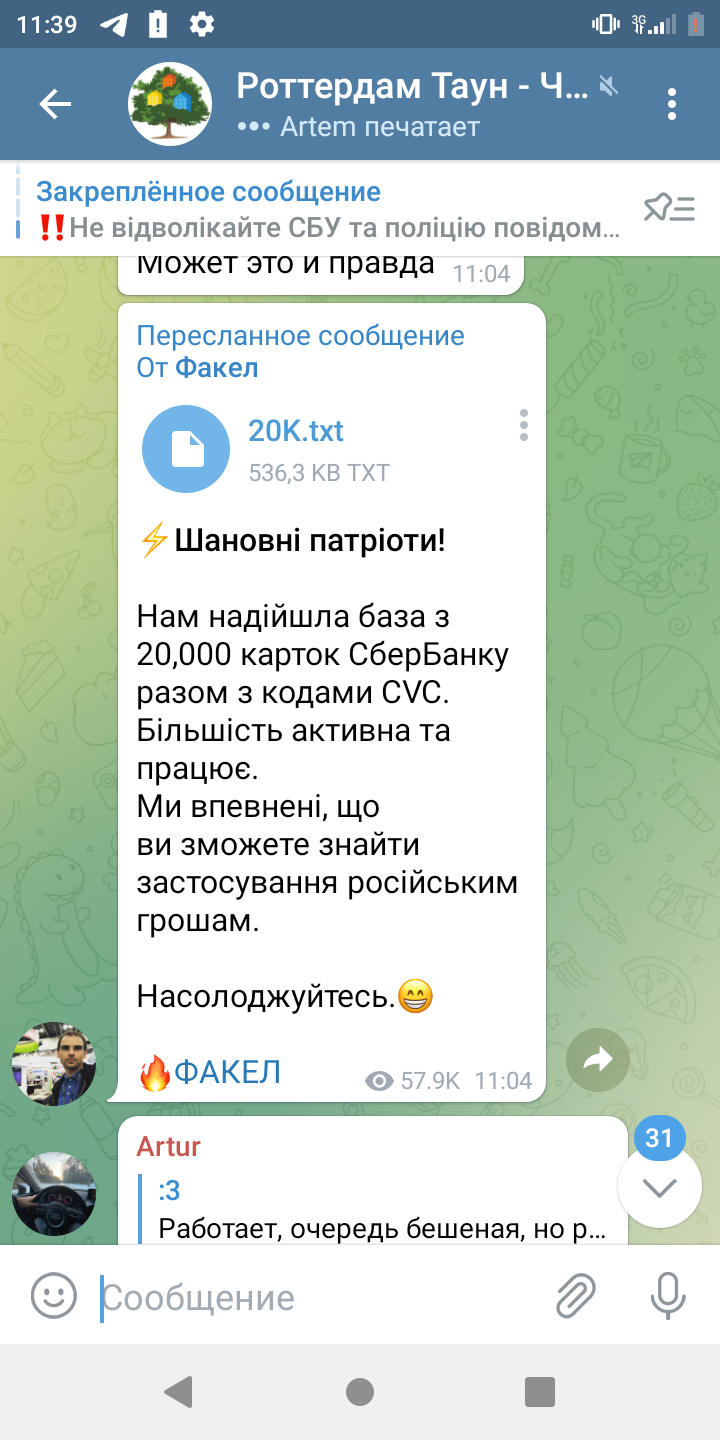Screen dimensions: 720x1440
Task: Open the Факел forwarded source
Action: [x=216, y=367]
